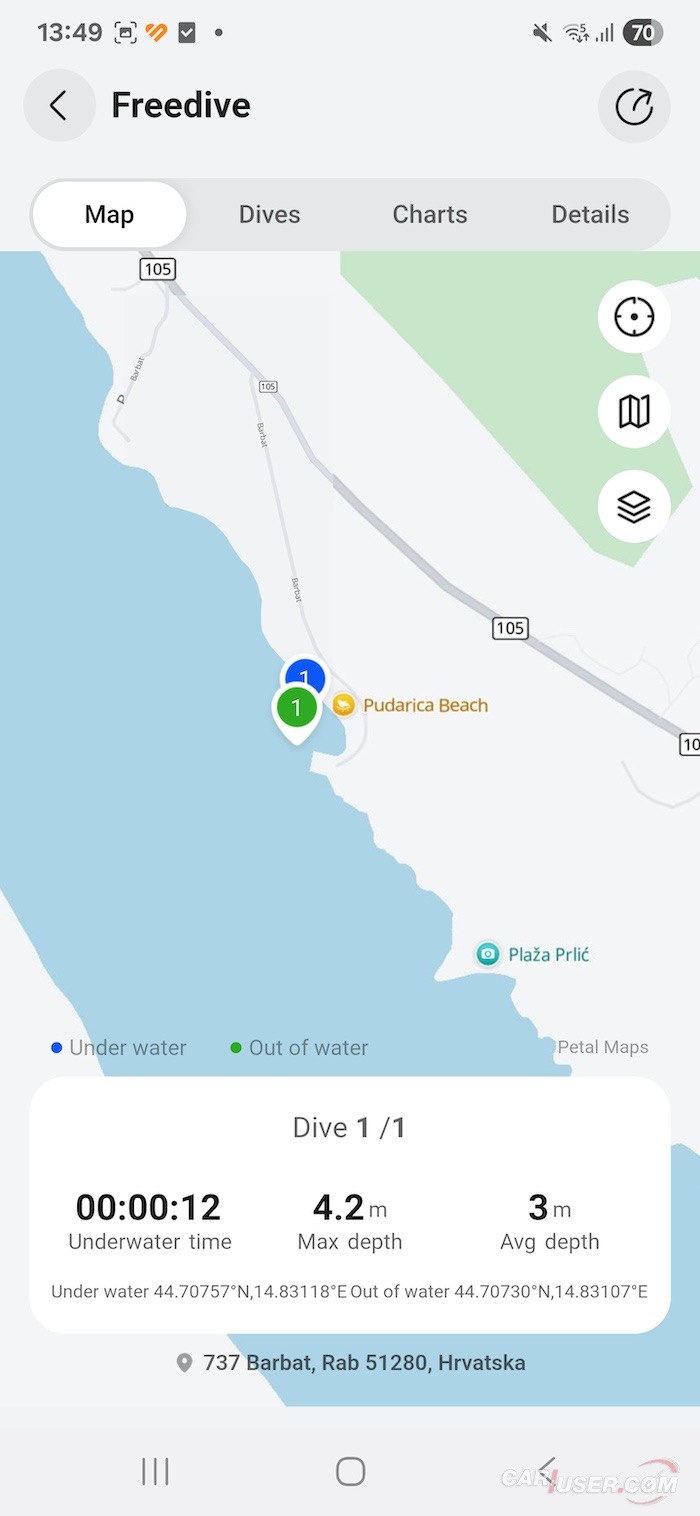Select the Map tab
700x1516 pixels.
(x=109, y=214)
